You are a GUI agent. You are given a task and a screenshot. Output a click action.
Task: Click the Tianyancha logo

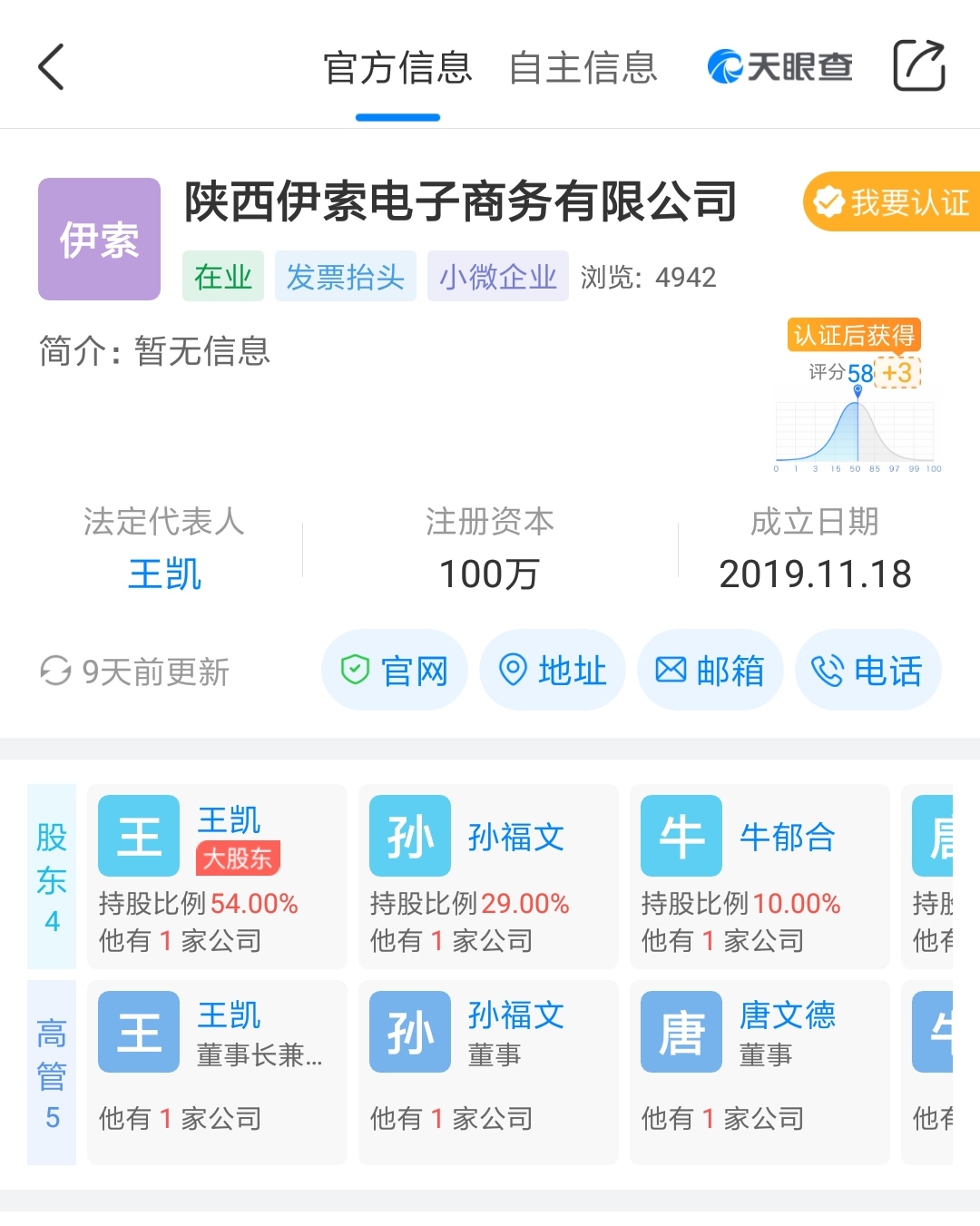[x=782, y=66]
